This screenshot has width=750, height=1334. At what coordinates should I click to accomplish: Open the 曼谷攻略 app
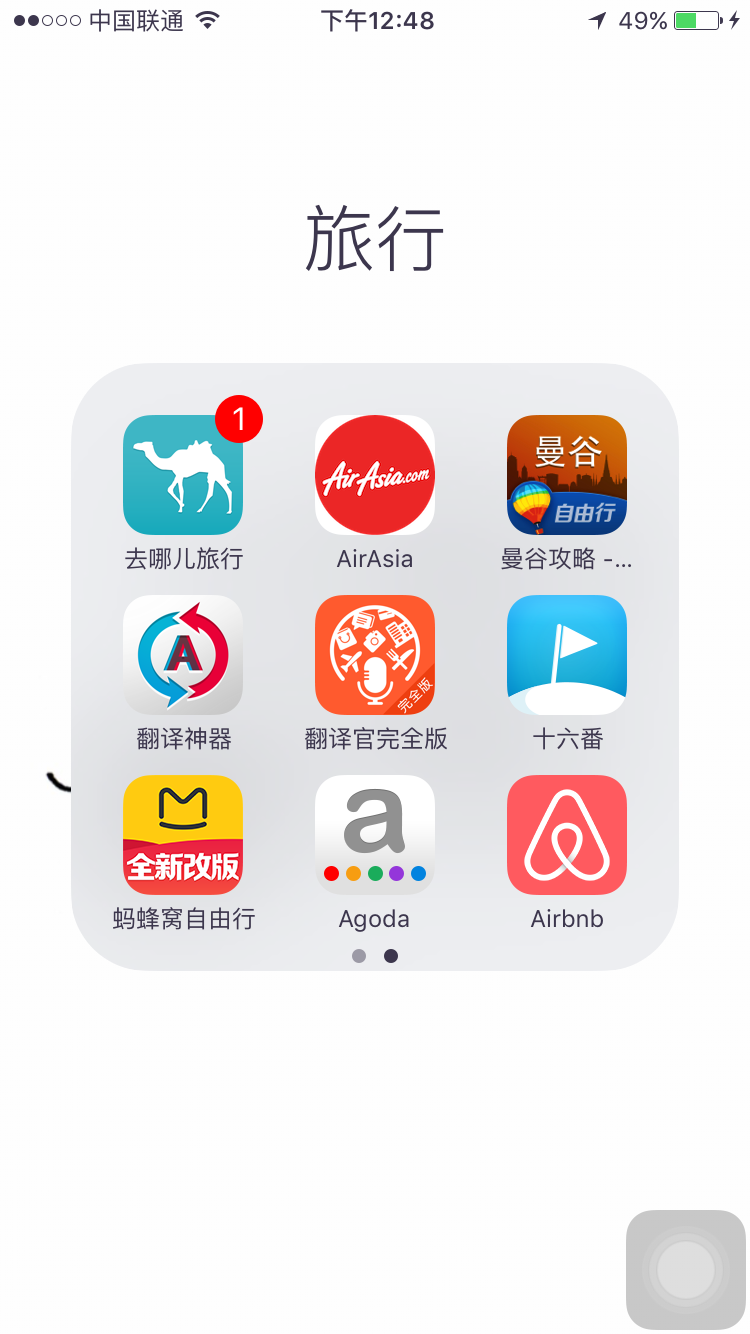click(x=567, y=475)
